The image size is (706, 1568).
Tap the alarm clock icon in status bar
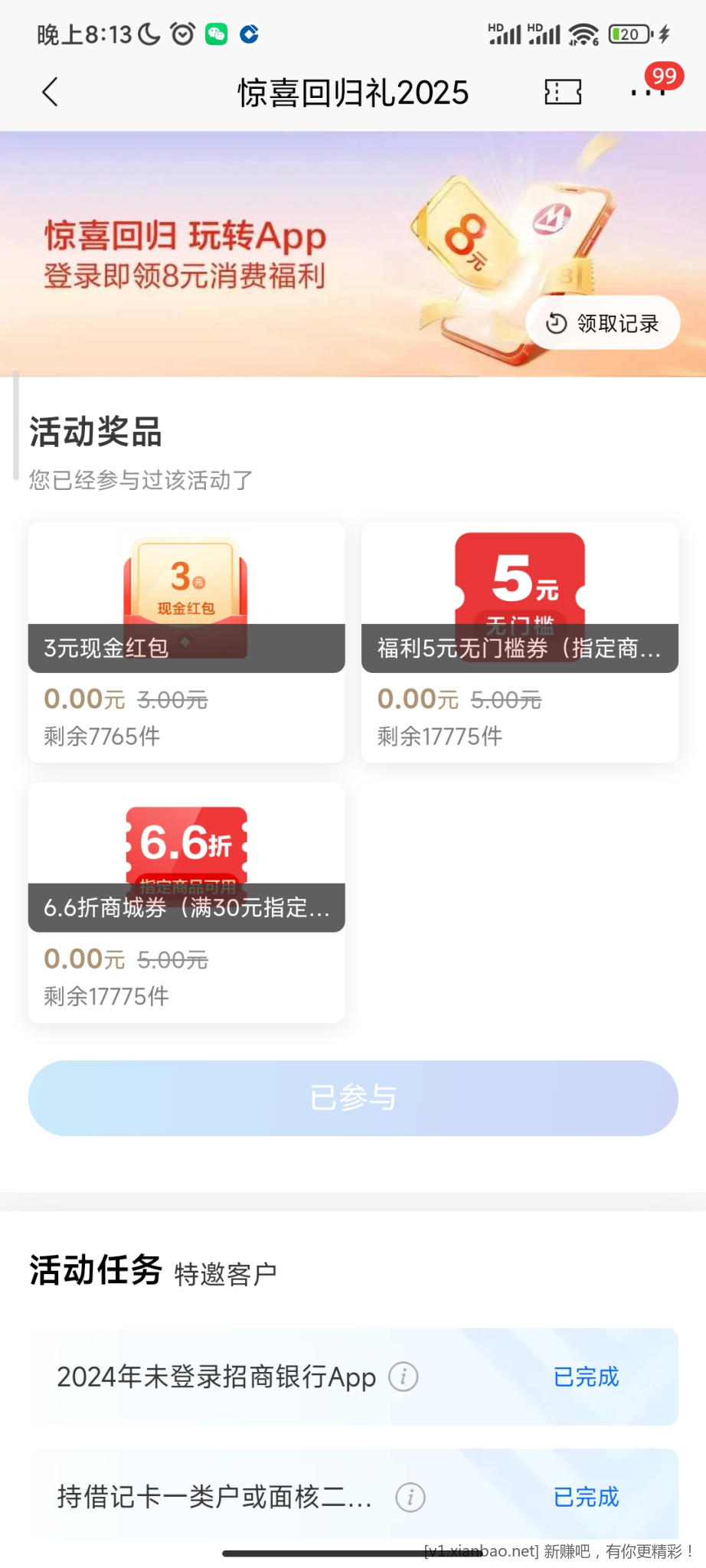[181, 33]
